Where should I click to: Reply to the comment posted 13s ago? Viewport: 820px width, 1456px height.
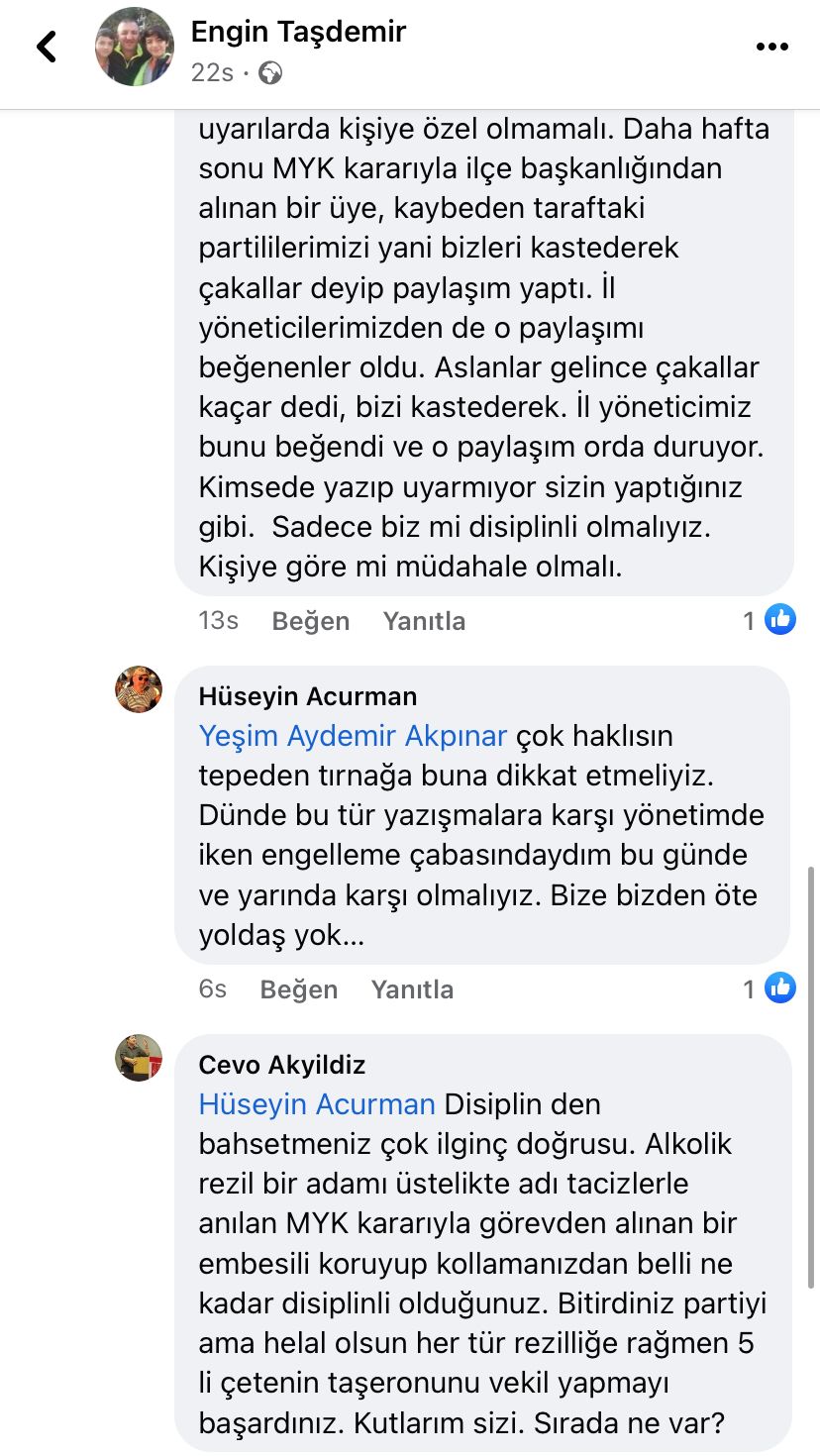[x=424, y=621]
